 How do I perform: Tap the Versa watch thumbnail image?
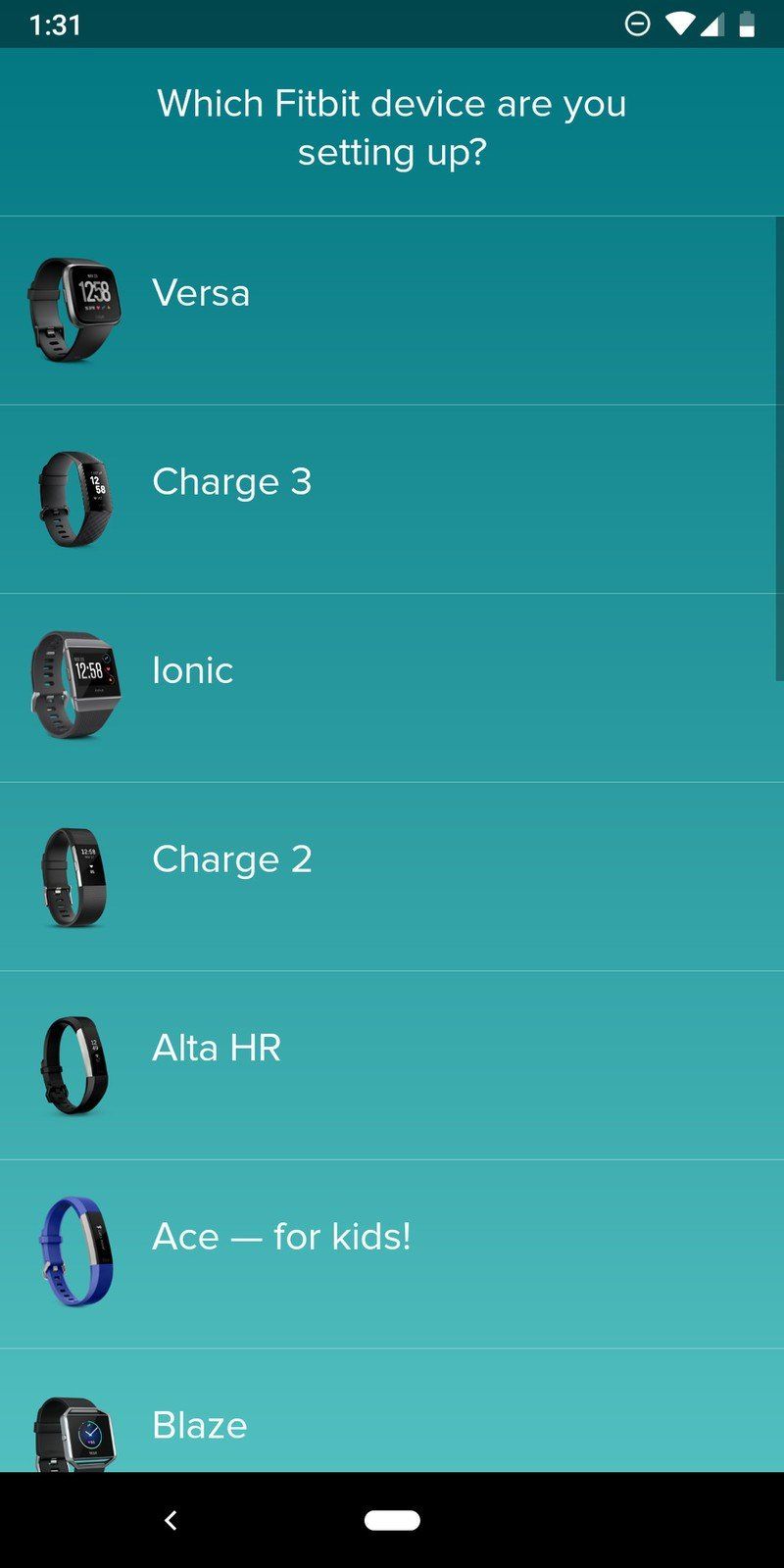73,304
